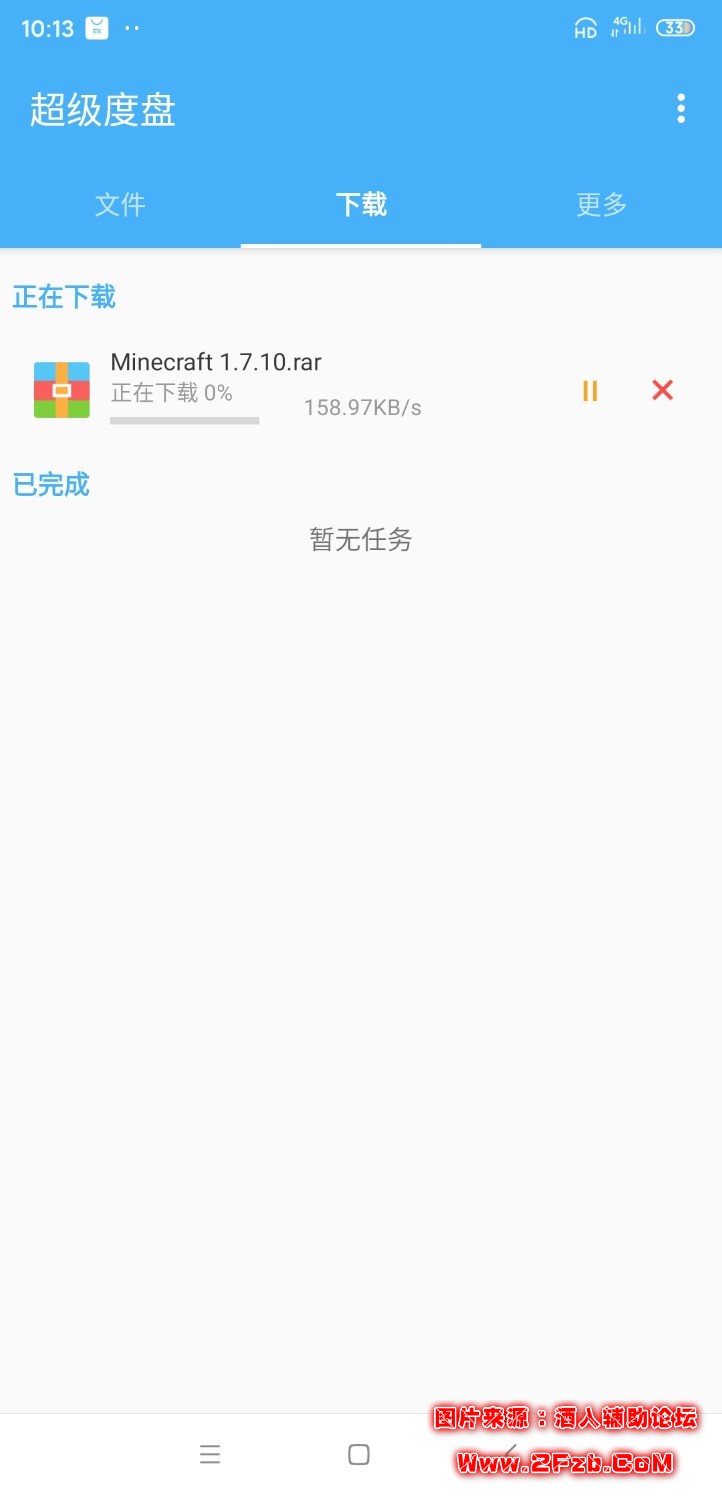Viewport: 722px width, 1500px height.
Task: Open the overflow menu in the app bar
Action: [x=681, y=108]
